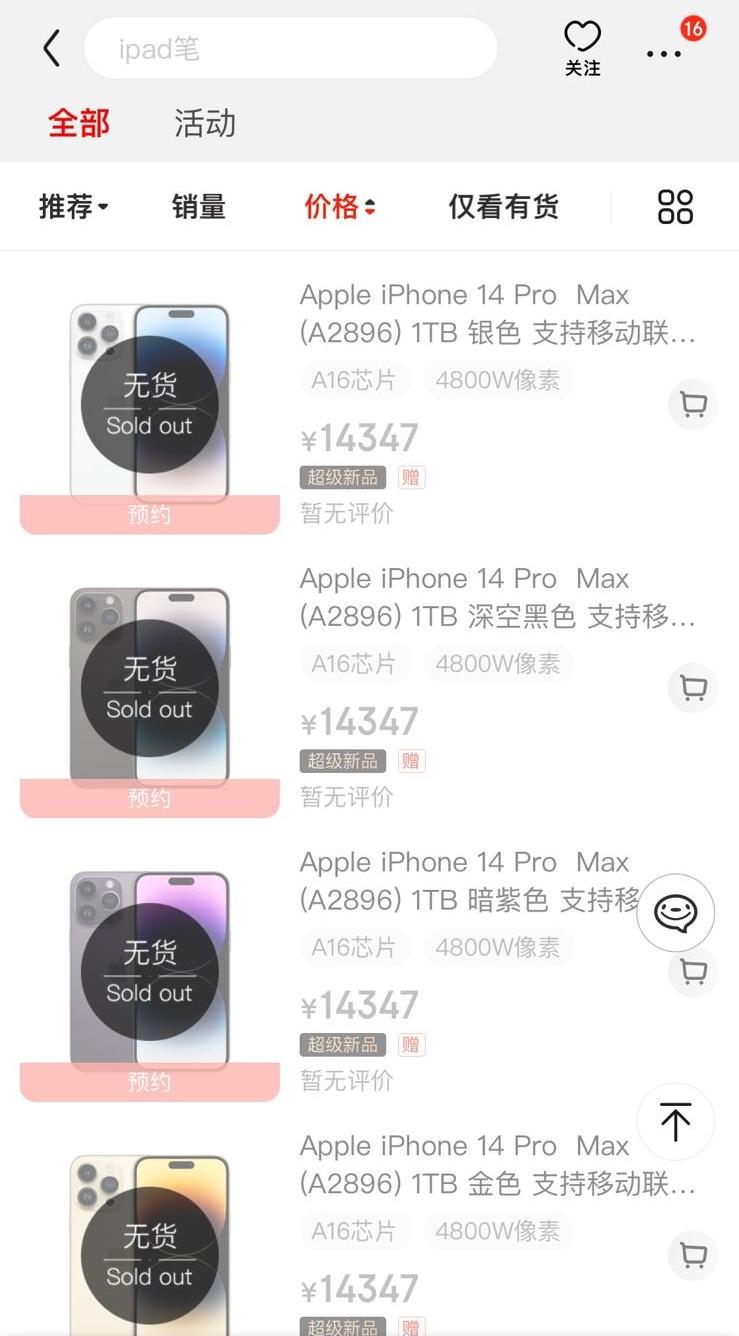Tap the 赠 gift tag on black iPhone
739x1336 pixels.
pos(409,761)
